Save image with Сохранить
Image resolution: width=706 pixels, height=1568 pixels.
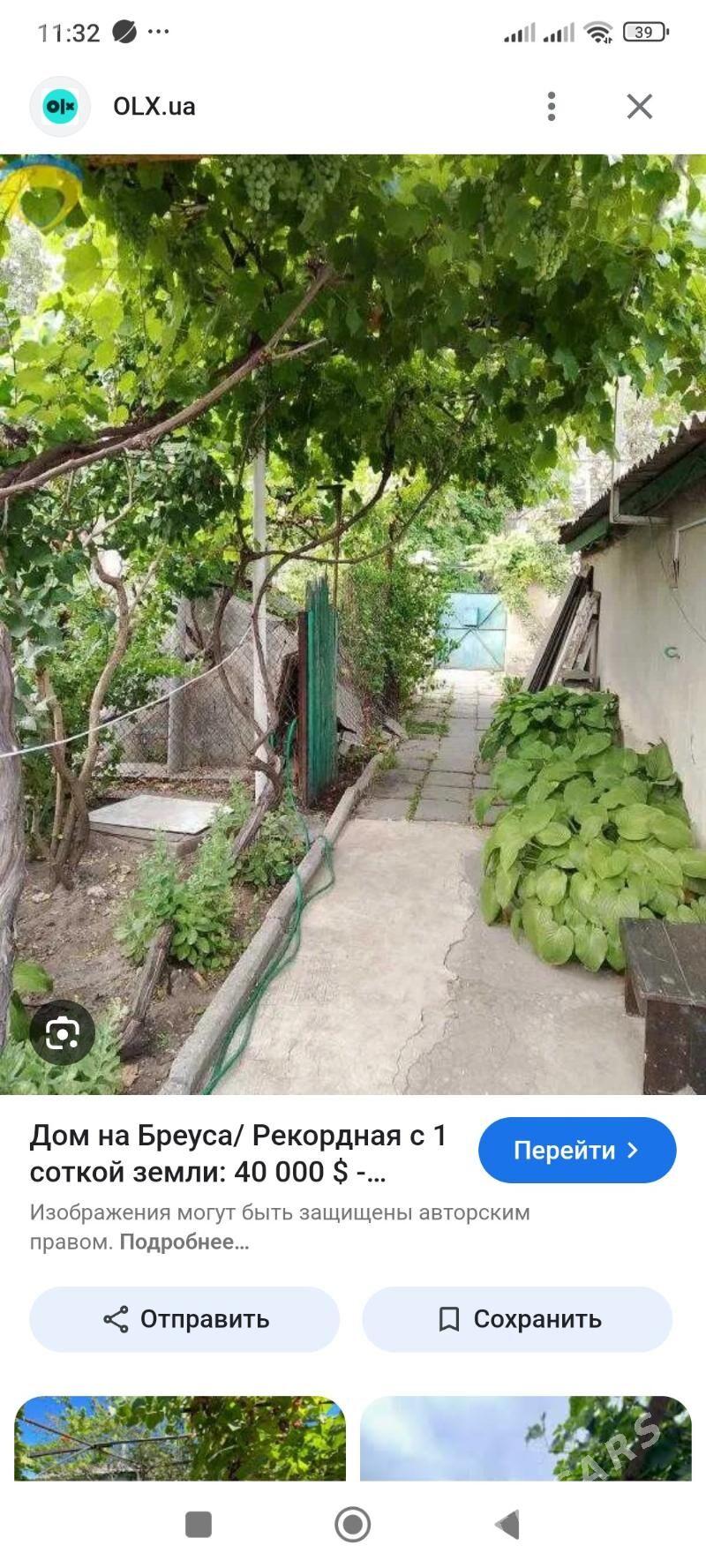517,1319
